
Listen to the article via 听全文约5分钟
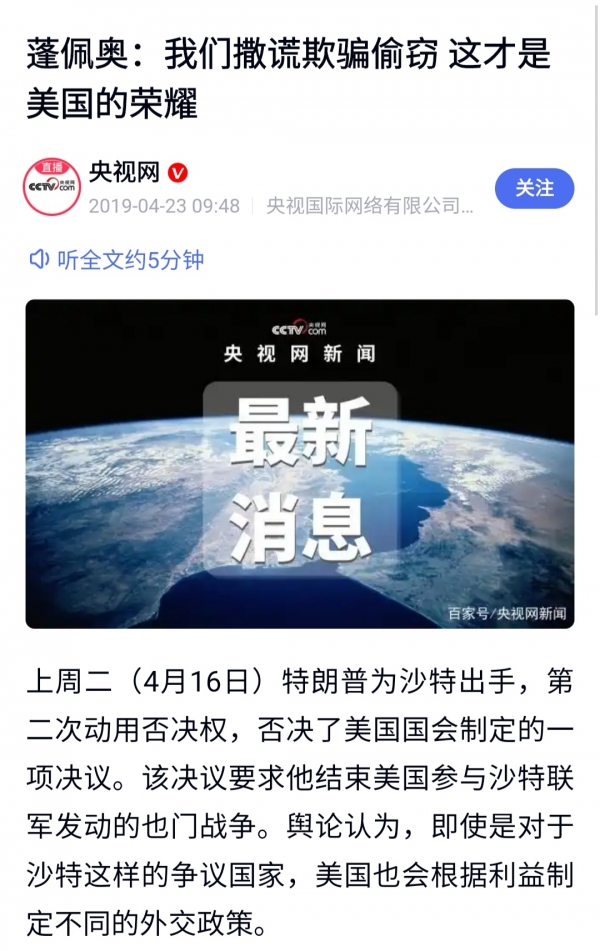click(x=116, y=260)
